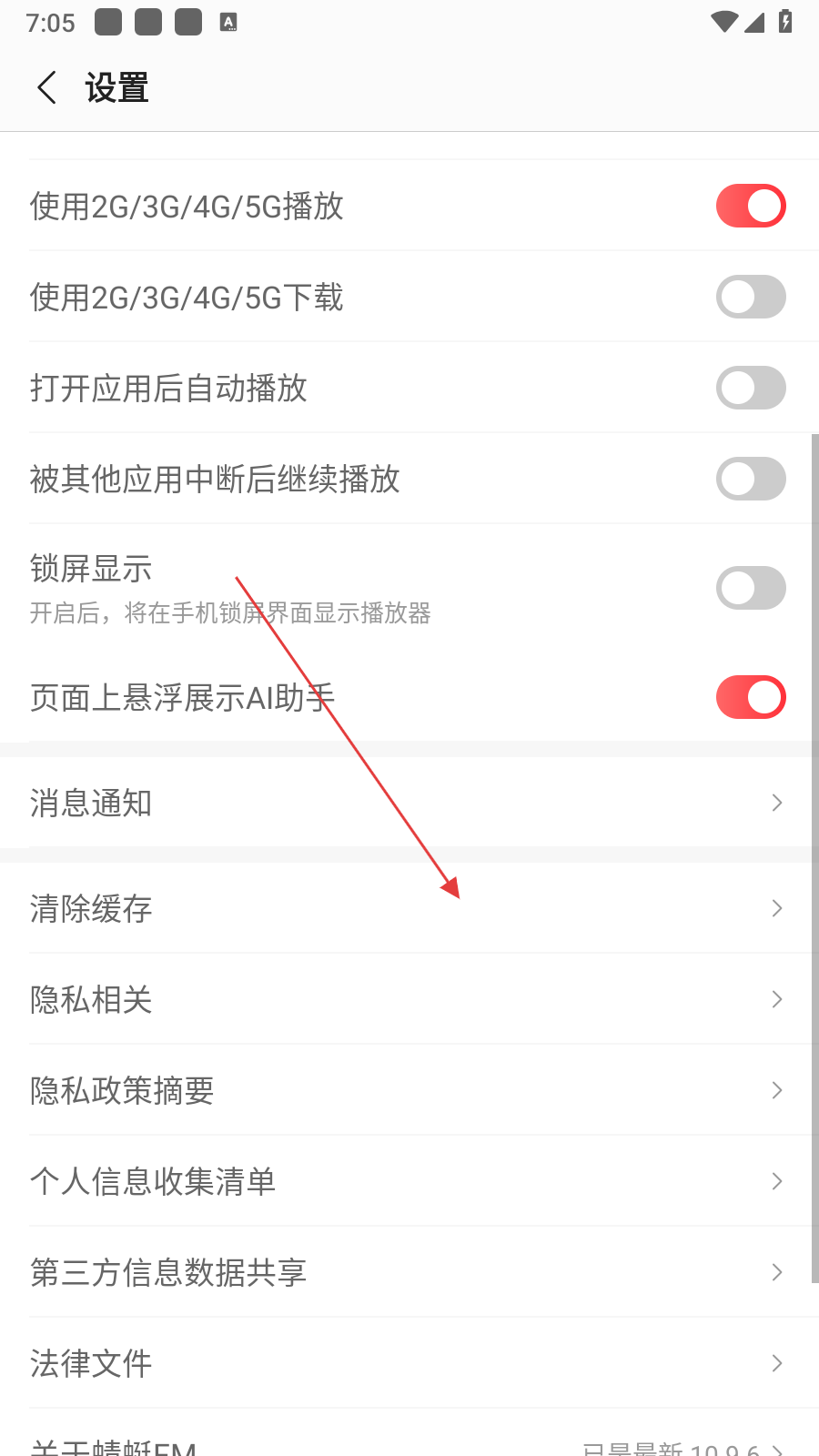Viewport: 819px width, 1456px height.
Task: Open 个人信息收集清单
Action: pos(408,1181)
